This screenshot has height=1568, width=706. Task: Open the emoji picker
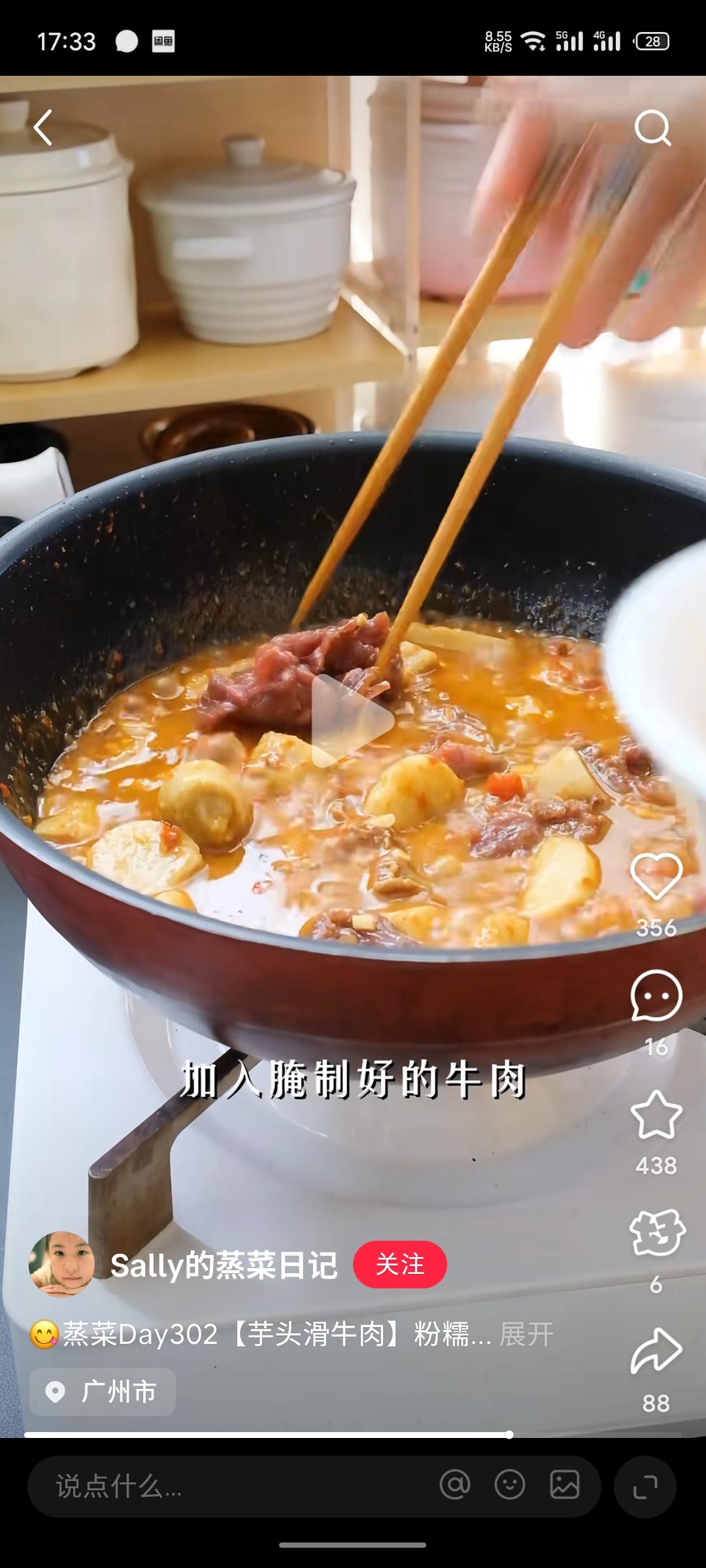click(510, 1485)
